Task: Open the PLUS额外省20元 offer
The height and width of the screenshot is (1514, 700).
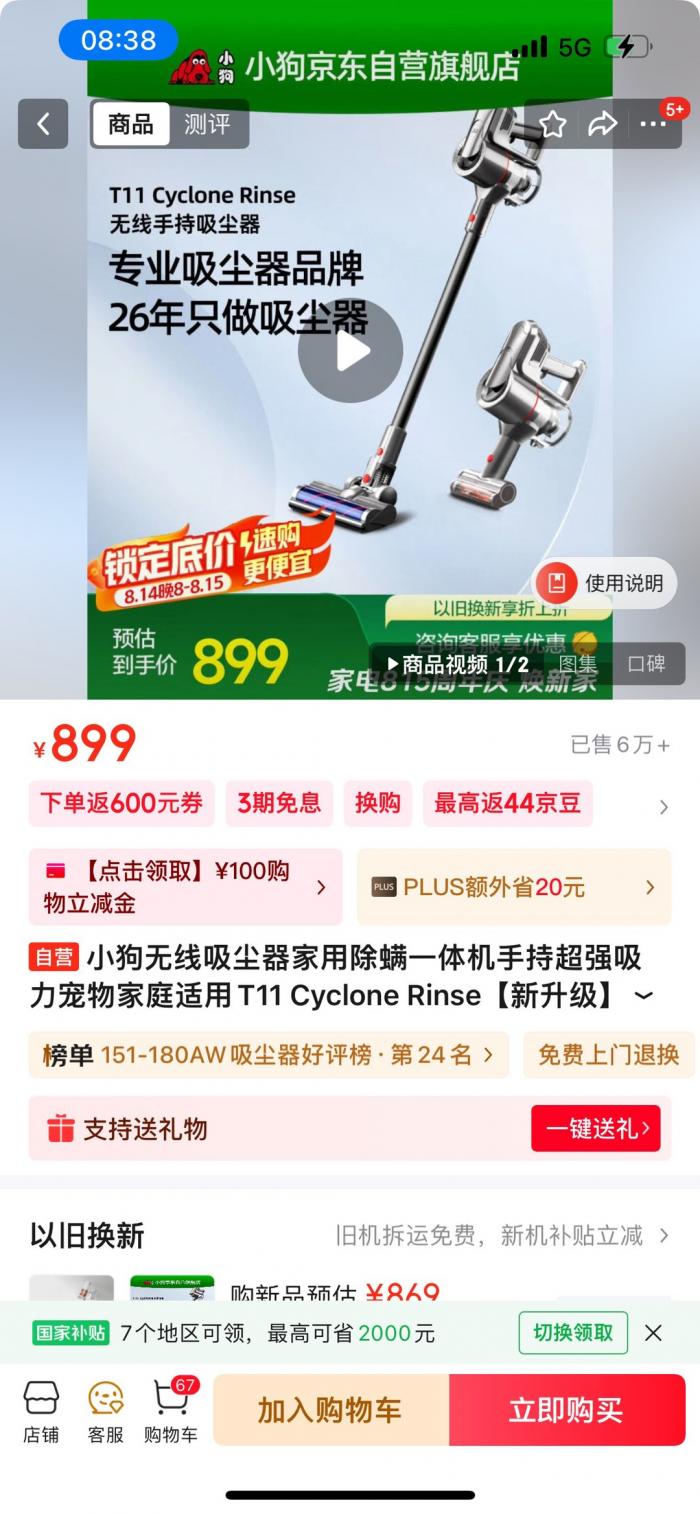Action: coord(513,887)
